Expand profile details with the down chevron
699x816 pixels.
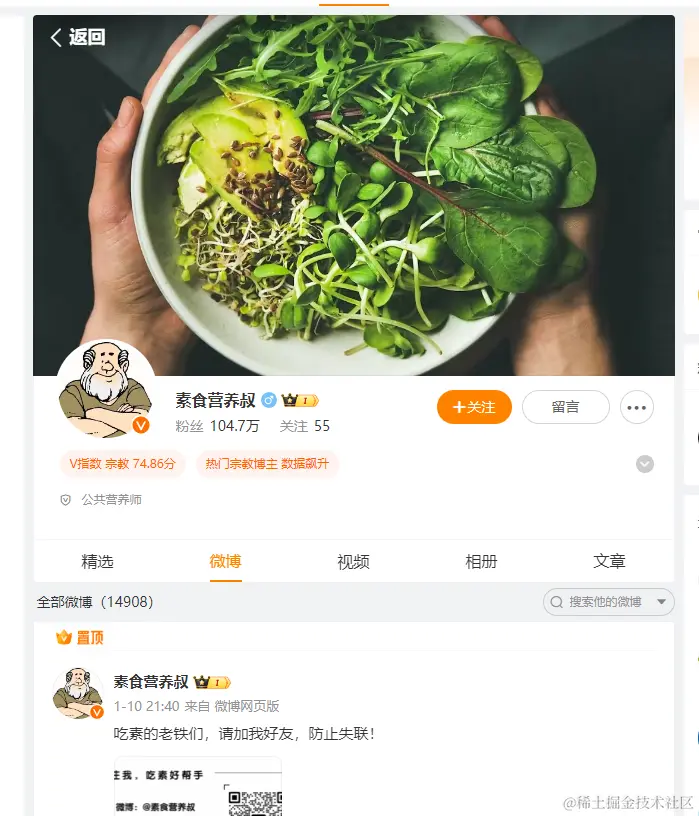(x=645, y=464)
